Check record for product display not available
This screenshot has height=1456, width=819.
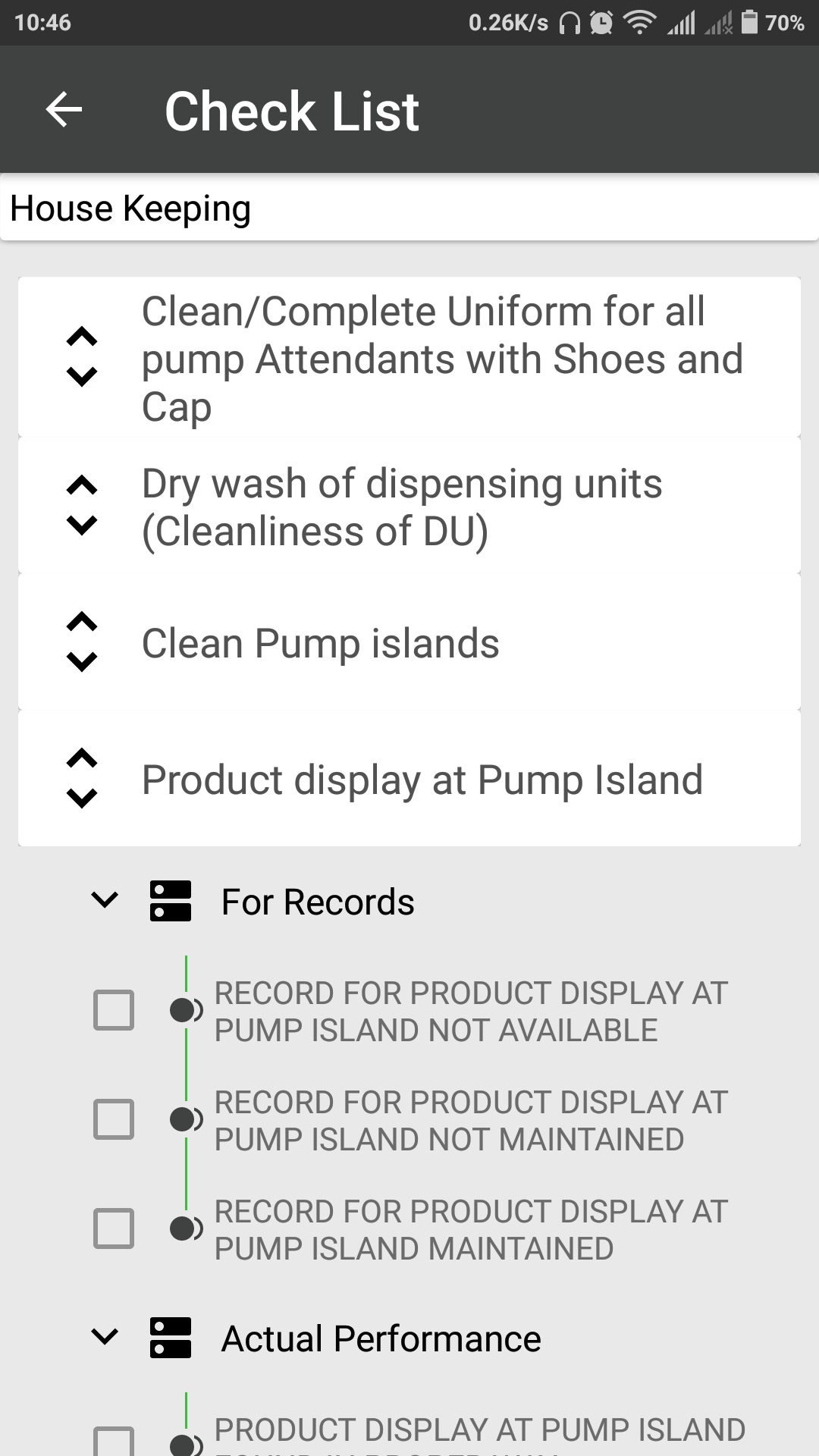tap(114, 1010)
